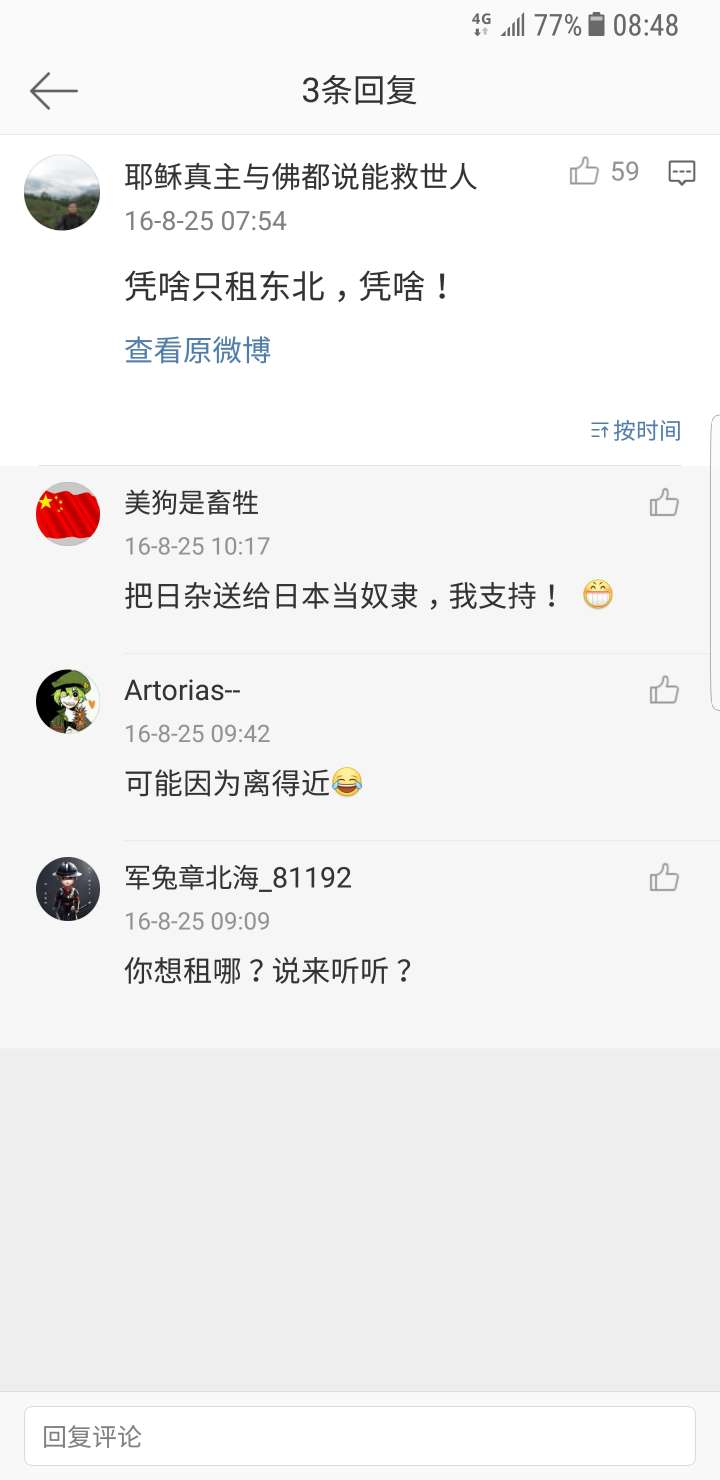Focus the 回复评论 input field
Image resolution: width=720 pixels, height=1480 pixels.
point(360,1436)
